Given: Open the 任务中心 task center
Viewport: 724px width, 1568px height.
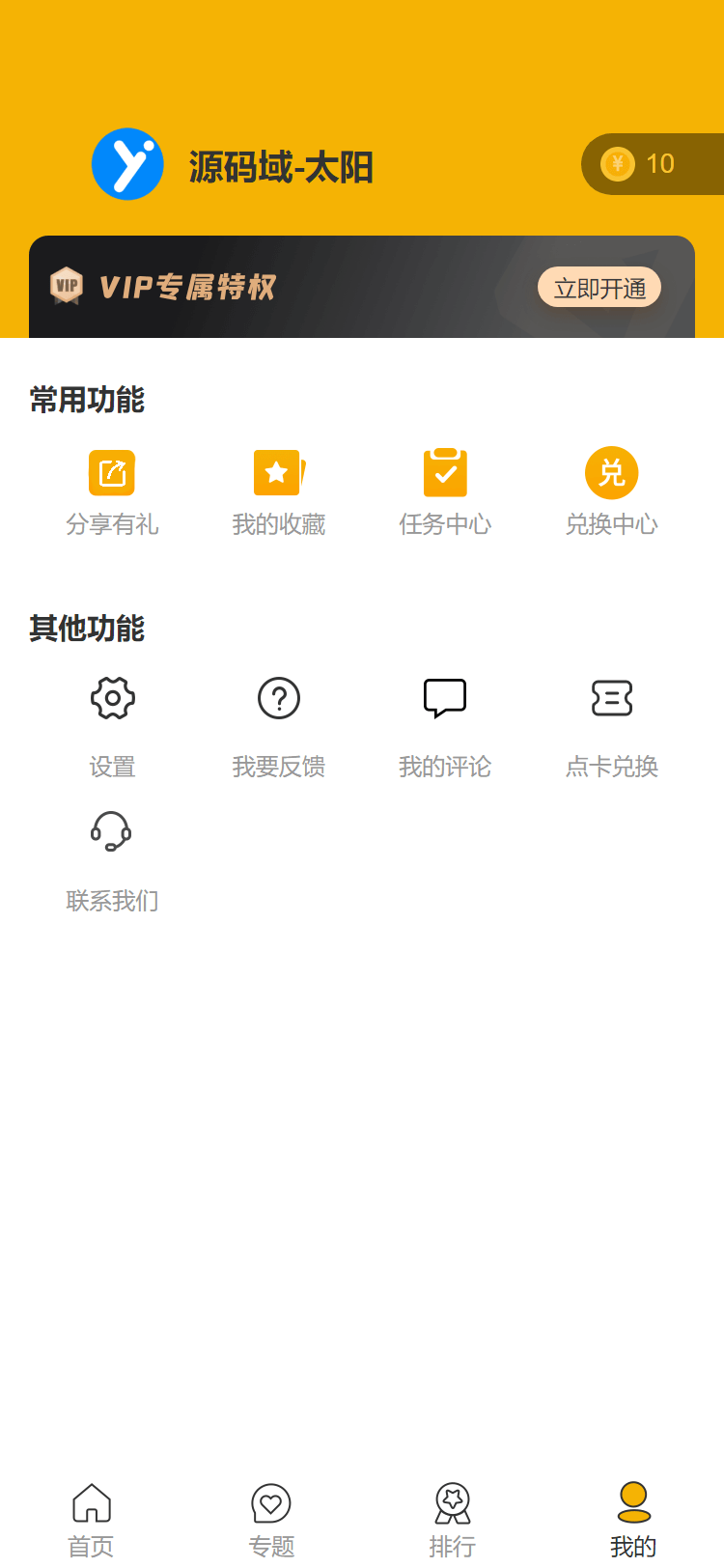Looking at the screenshot, I should 445,472.
